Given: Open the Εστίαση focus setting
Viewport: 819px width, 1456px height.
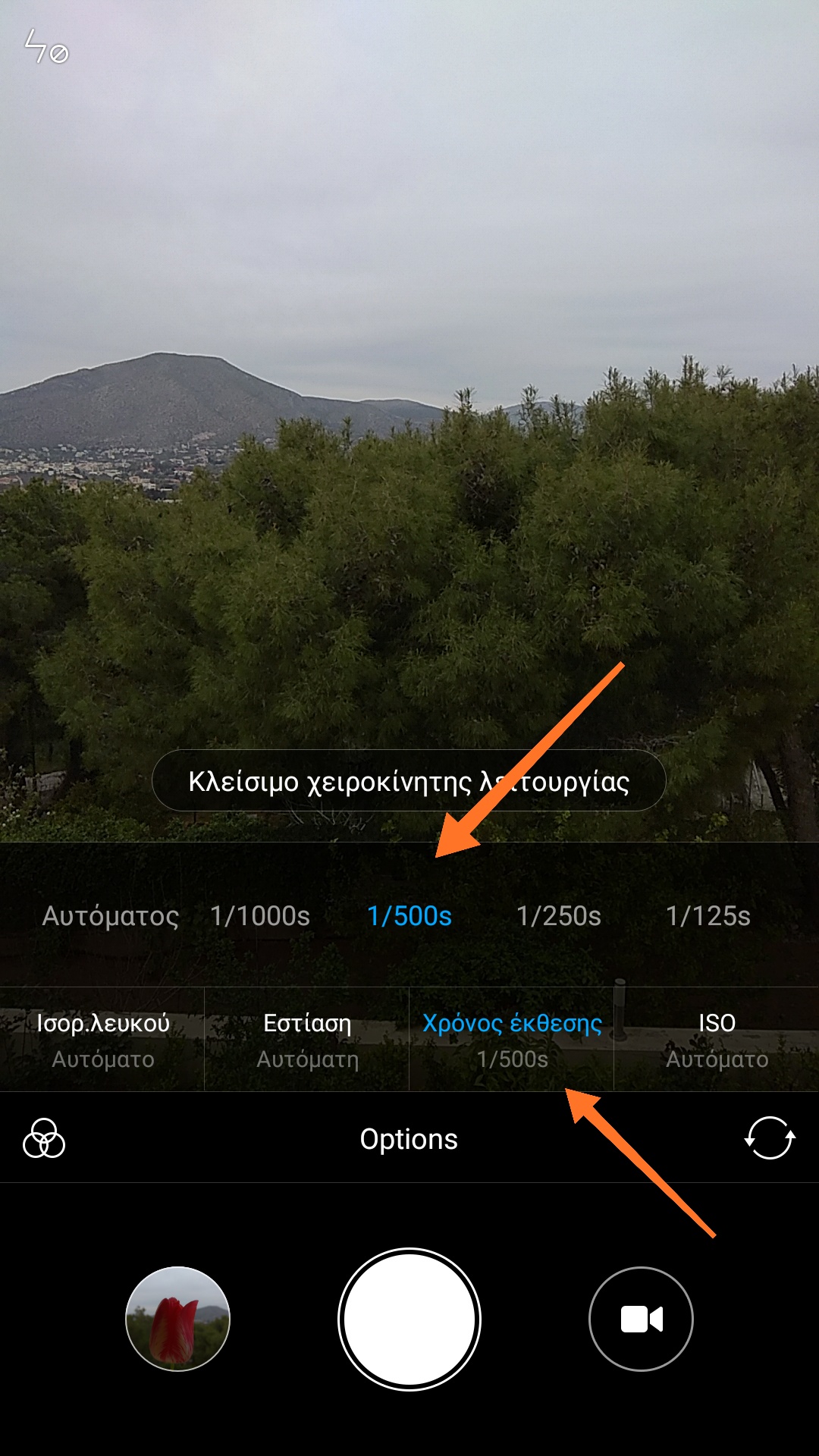Looking at the screenshot, I should tap(307, 1039).
